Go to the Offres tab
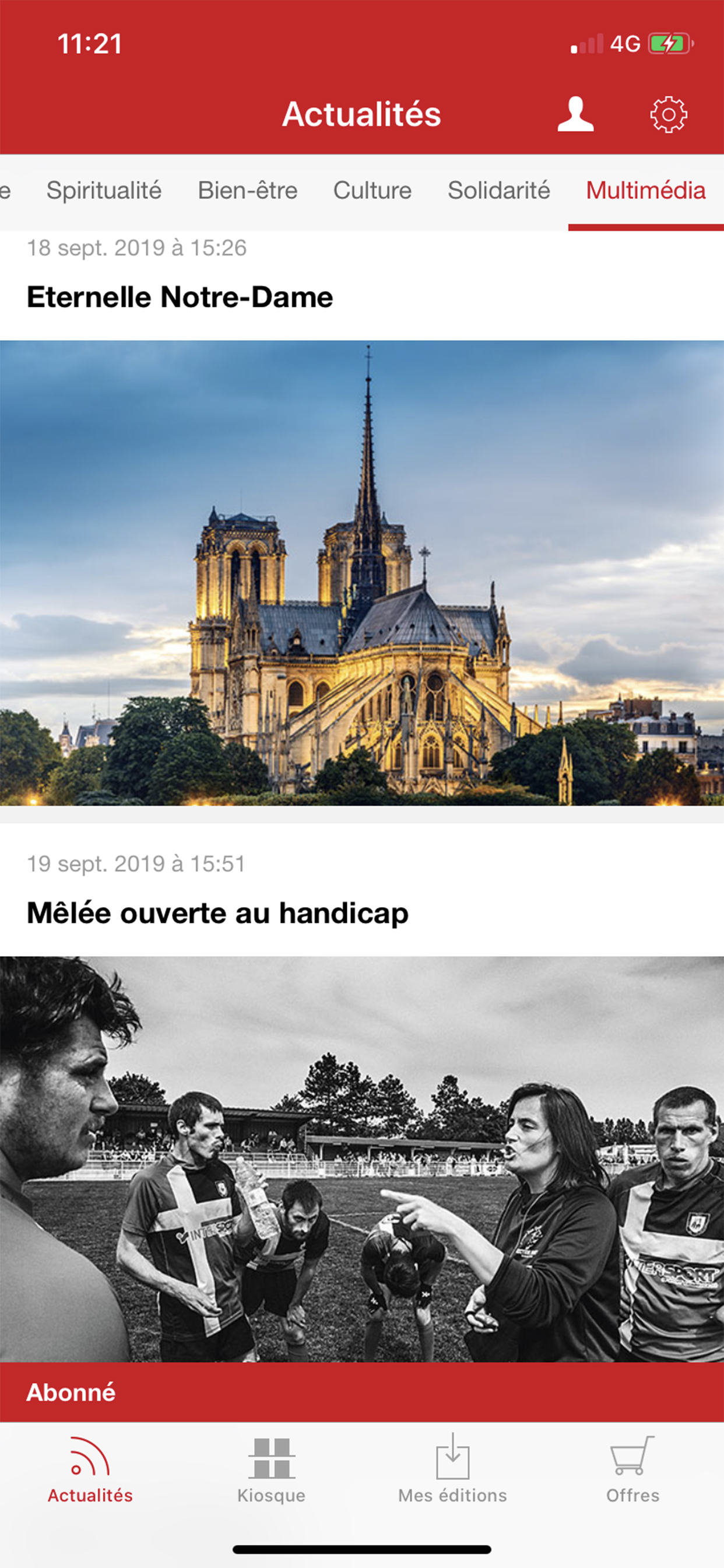The image size is (724, 1568). (x=632, y=1469)
